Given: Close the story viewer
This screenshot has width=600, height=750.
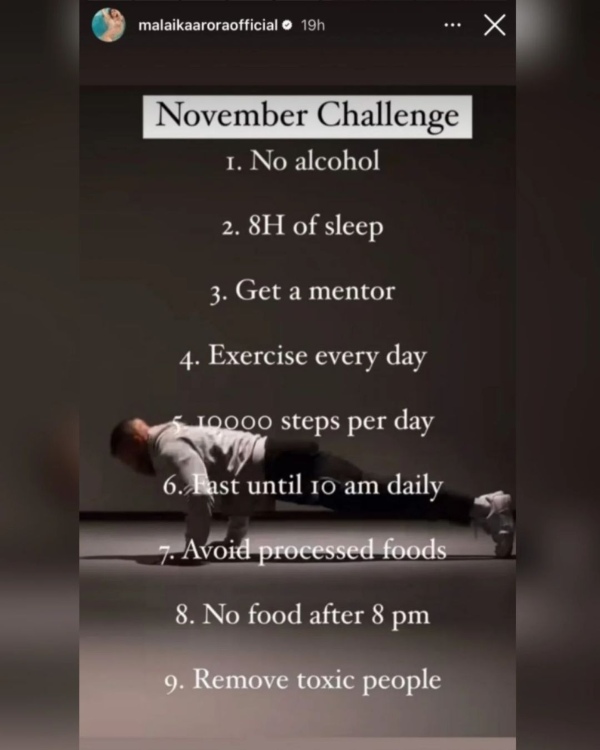Looking at the screenshot, I should point(494,25).
